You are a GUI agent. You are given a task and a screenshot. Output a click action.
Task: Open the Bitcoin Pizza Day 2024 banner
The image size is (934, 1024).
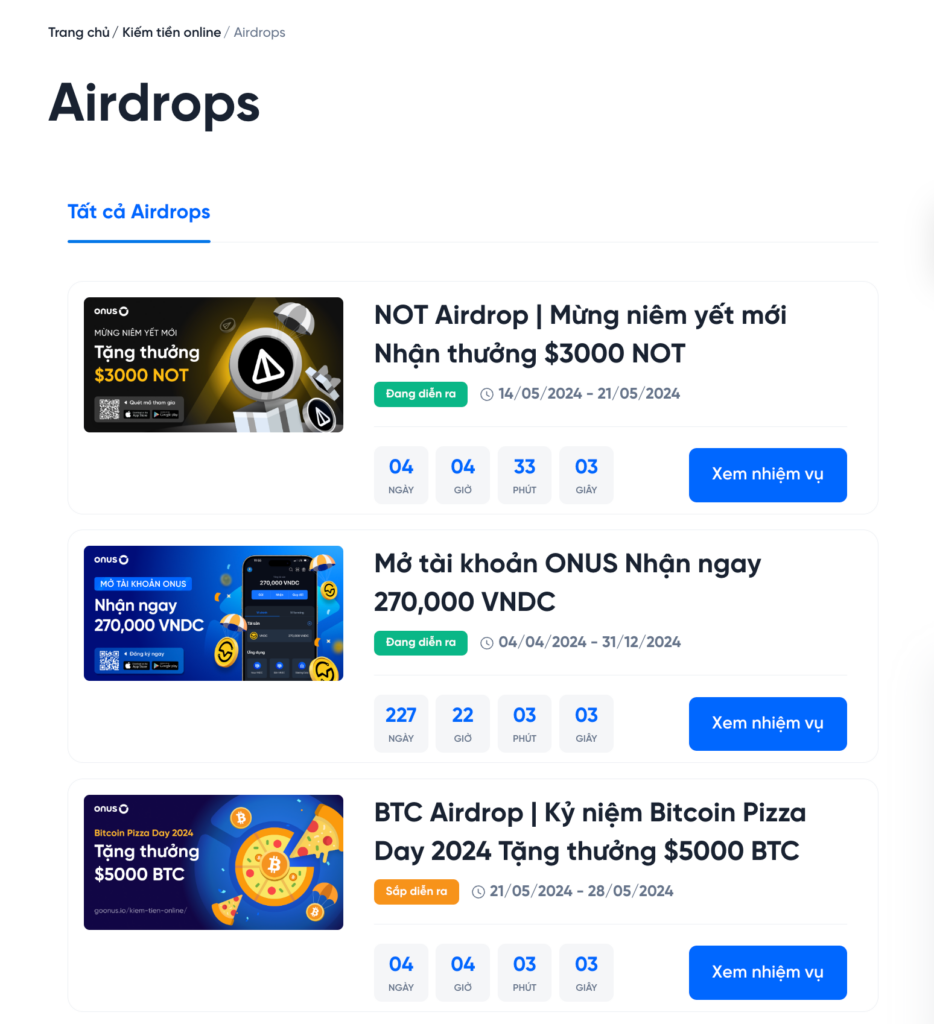point(213,862)
